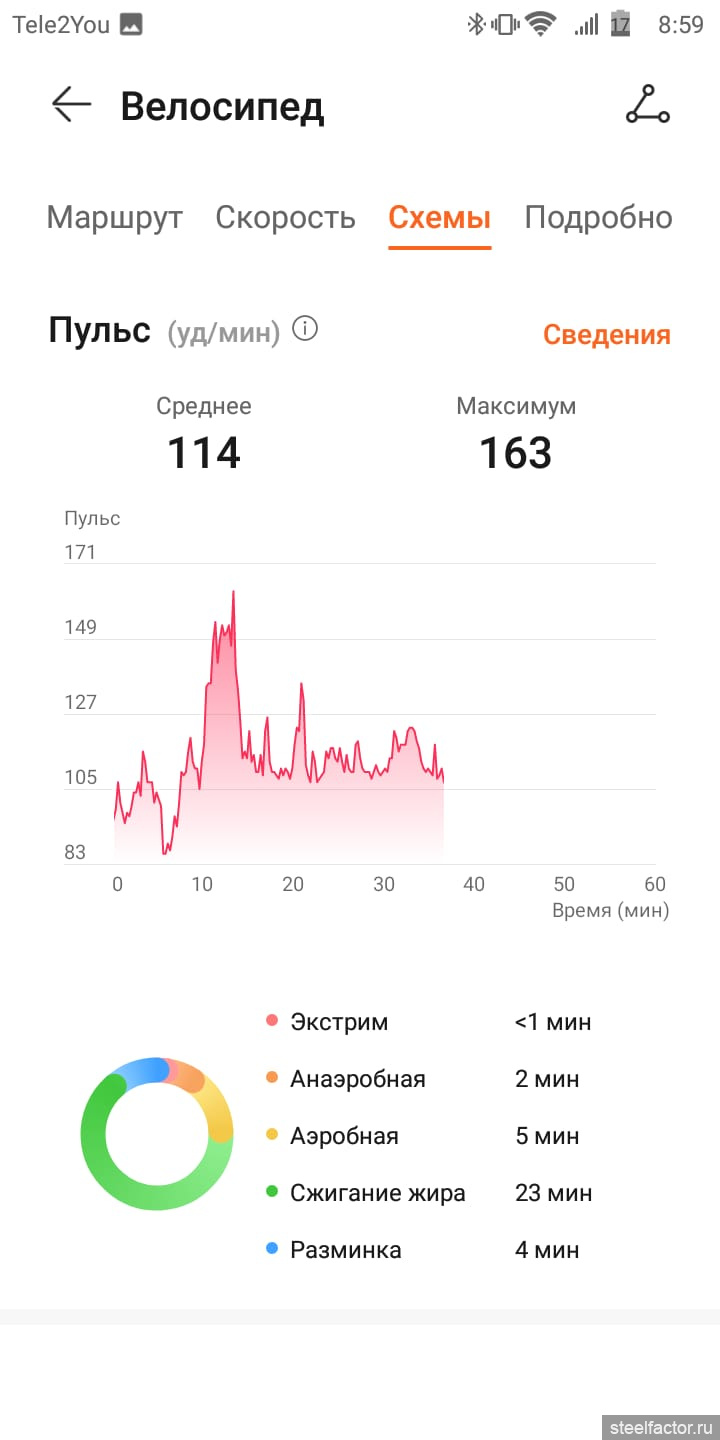Image resolution: width=720 pixels, height=1440 pixels.
Task: Tap the info icon next to Пульс
Action: [x=305, y=329]
